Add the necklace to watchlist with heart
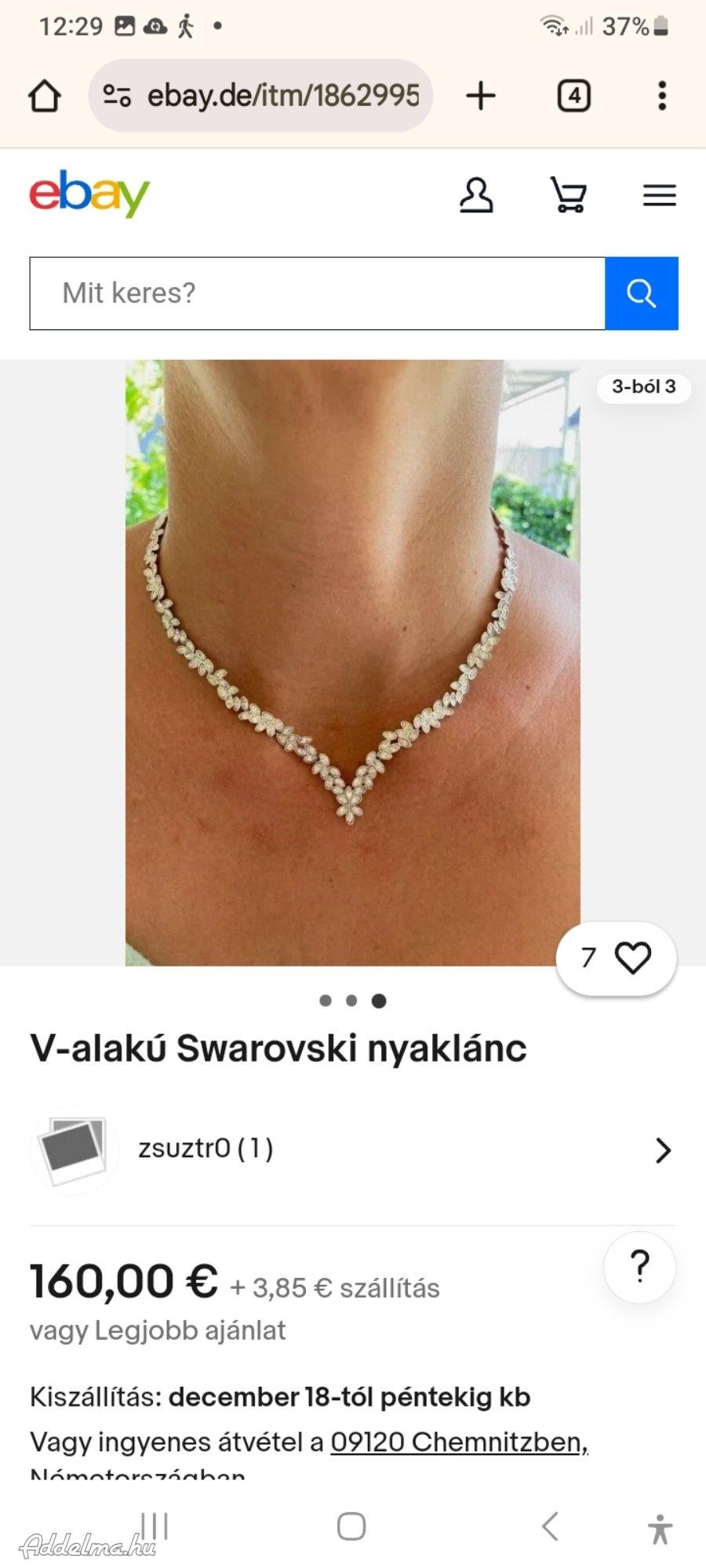 click(x=632, y=958)
